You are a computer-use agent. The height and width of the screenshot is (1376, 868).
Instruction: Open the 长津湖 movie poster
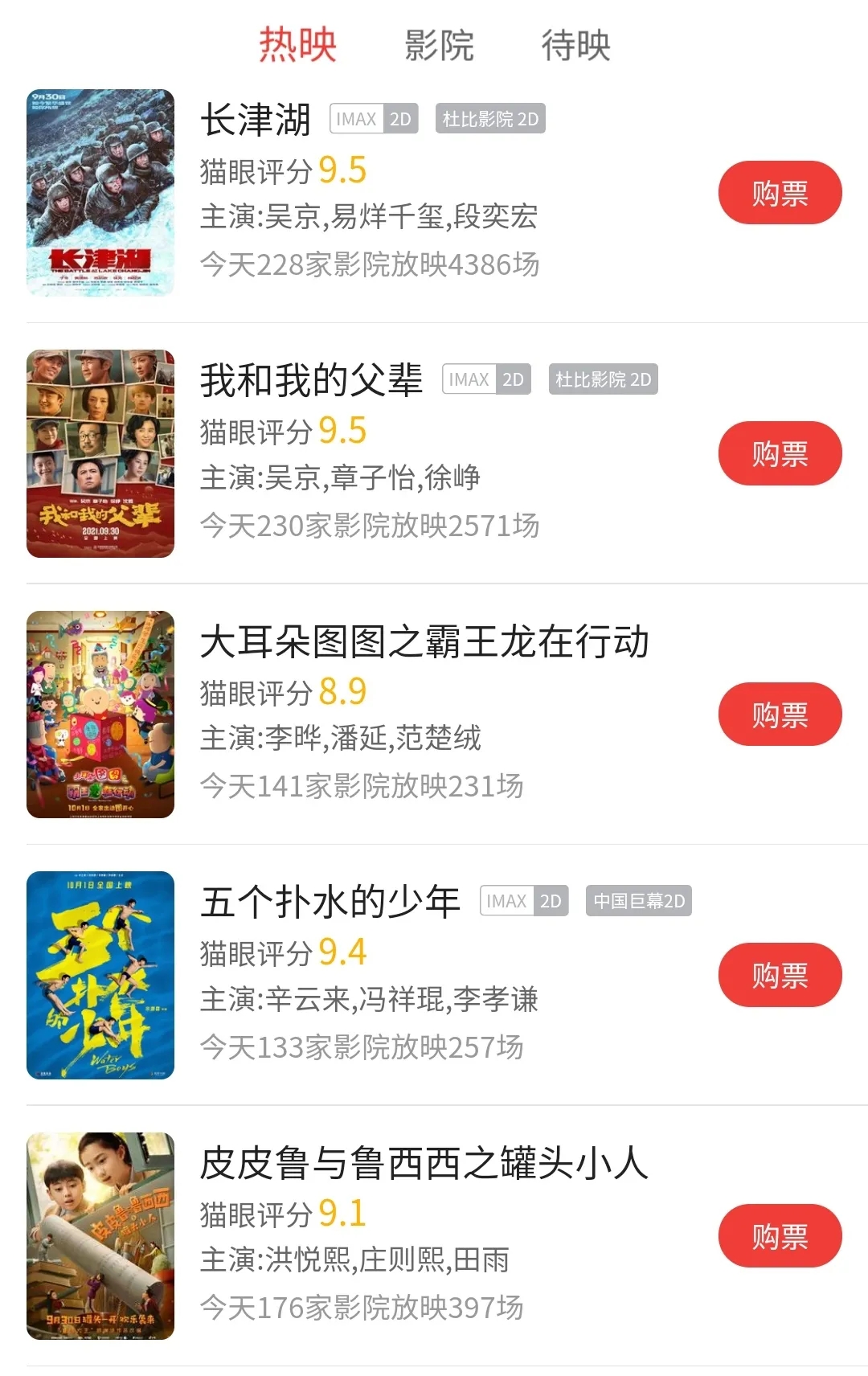[100, 193]
